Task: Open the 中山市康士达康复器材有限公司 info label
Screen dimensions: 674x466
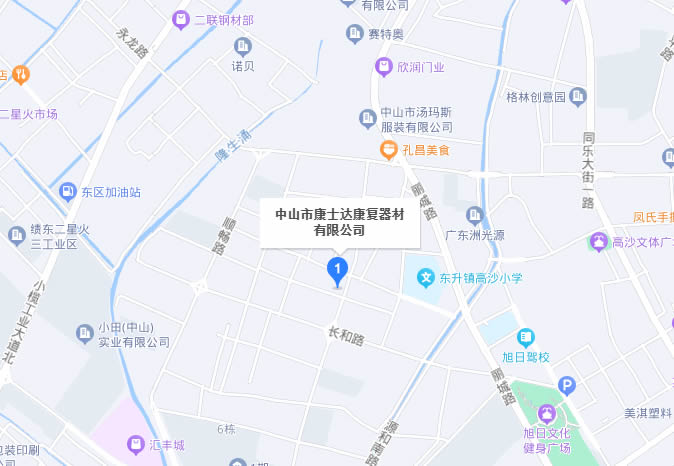Action: 339,222
